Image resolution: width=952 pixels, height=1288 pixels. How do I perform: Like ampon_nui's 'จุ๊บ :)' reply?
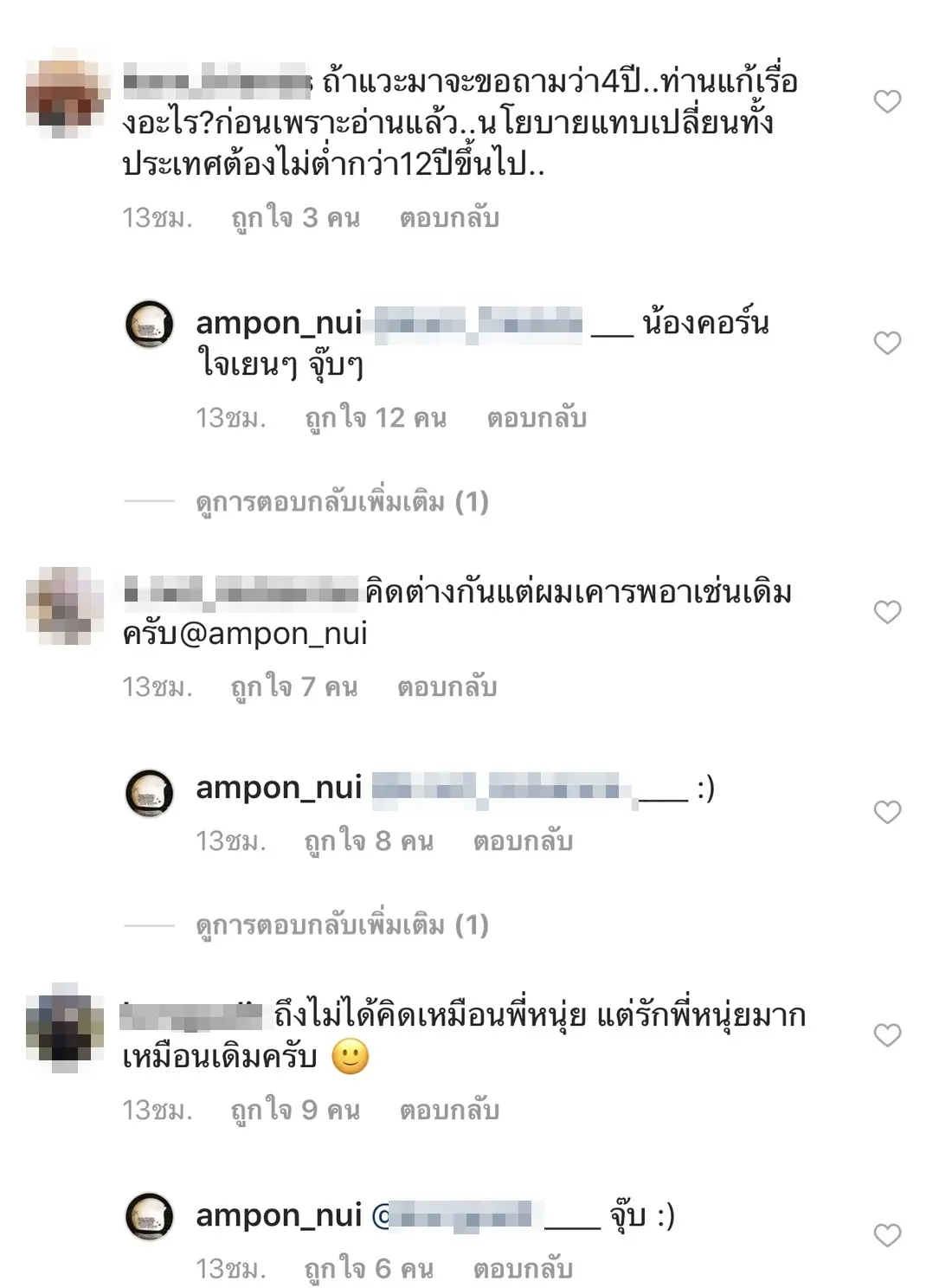(887, 1235)
